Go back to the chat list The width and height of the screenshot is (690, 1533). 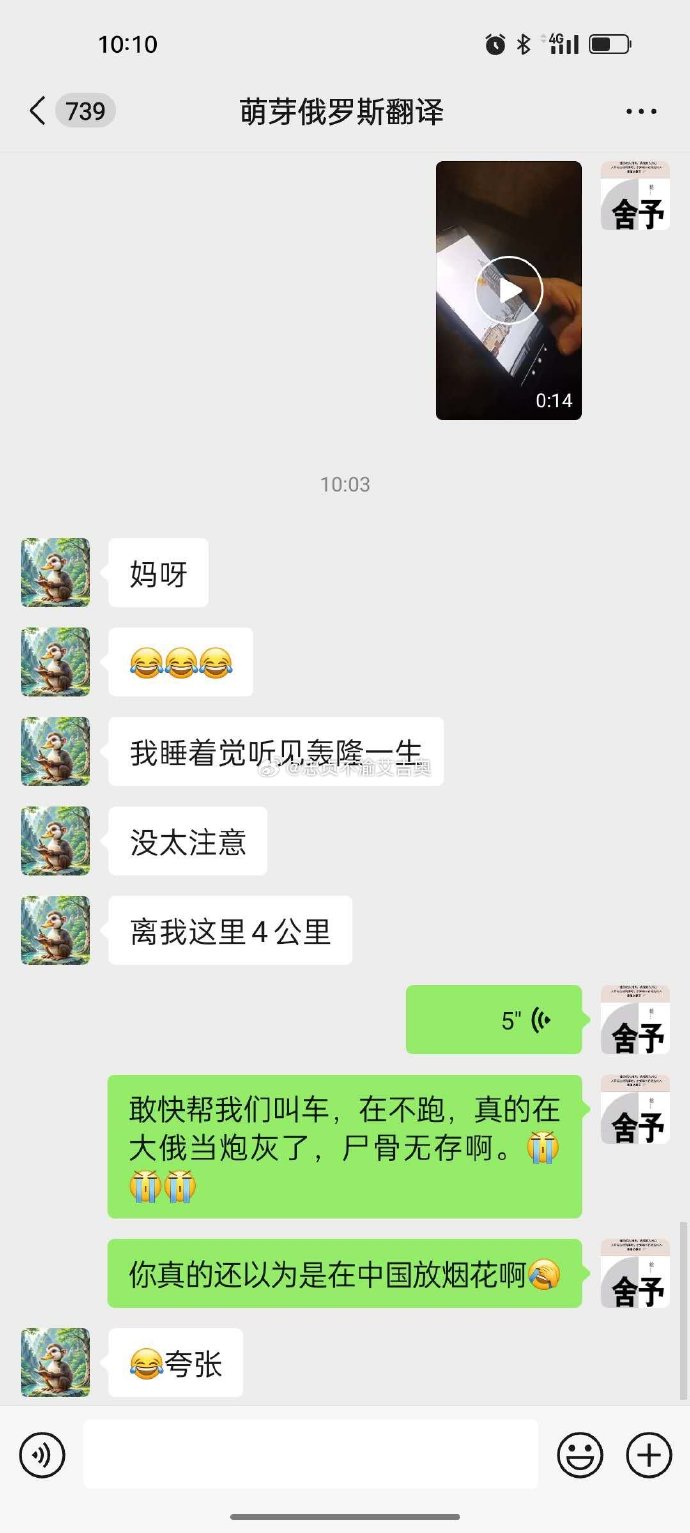tap(38, 111)
